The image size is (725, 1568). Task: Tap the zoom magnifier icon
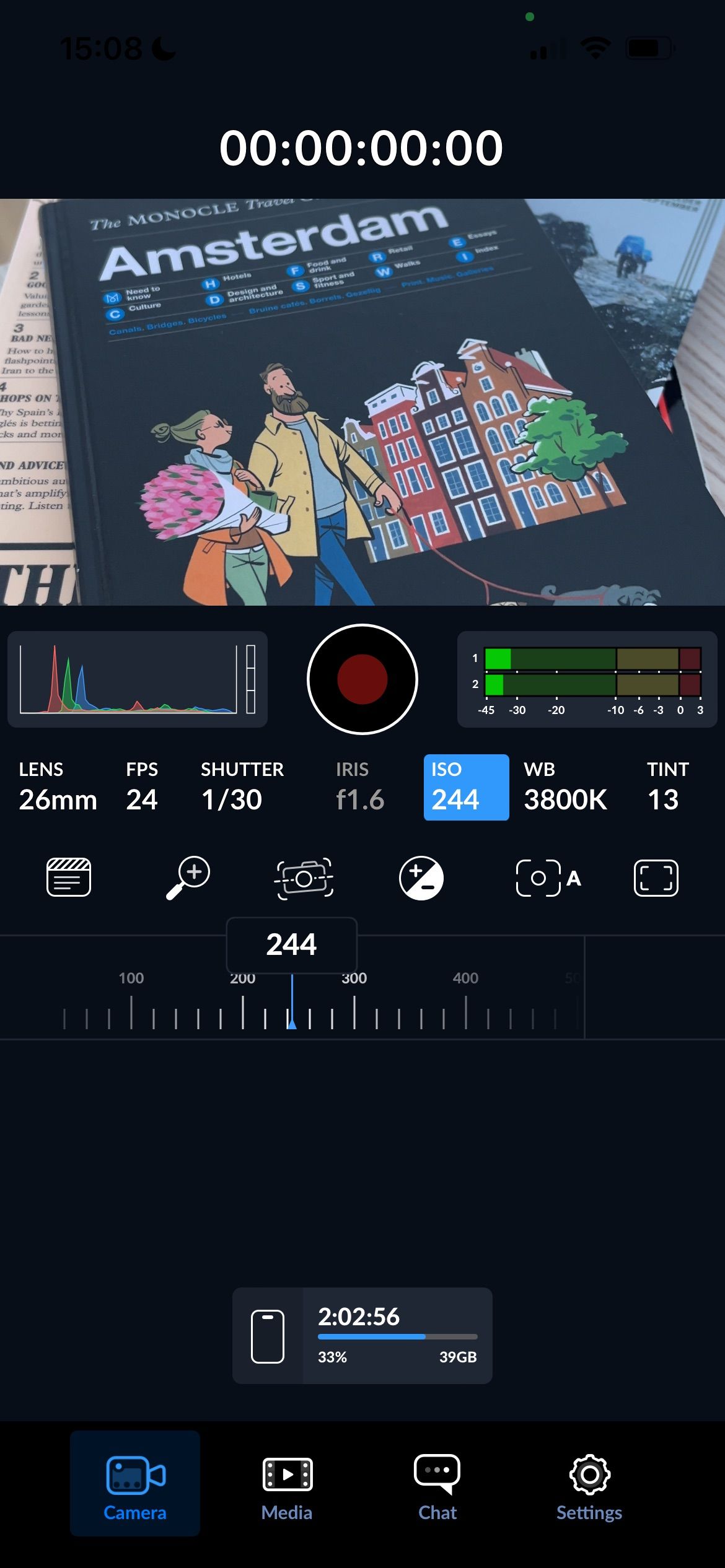pos(188,877)
